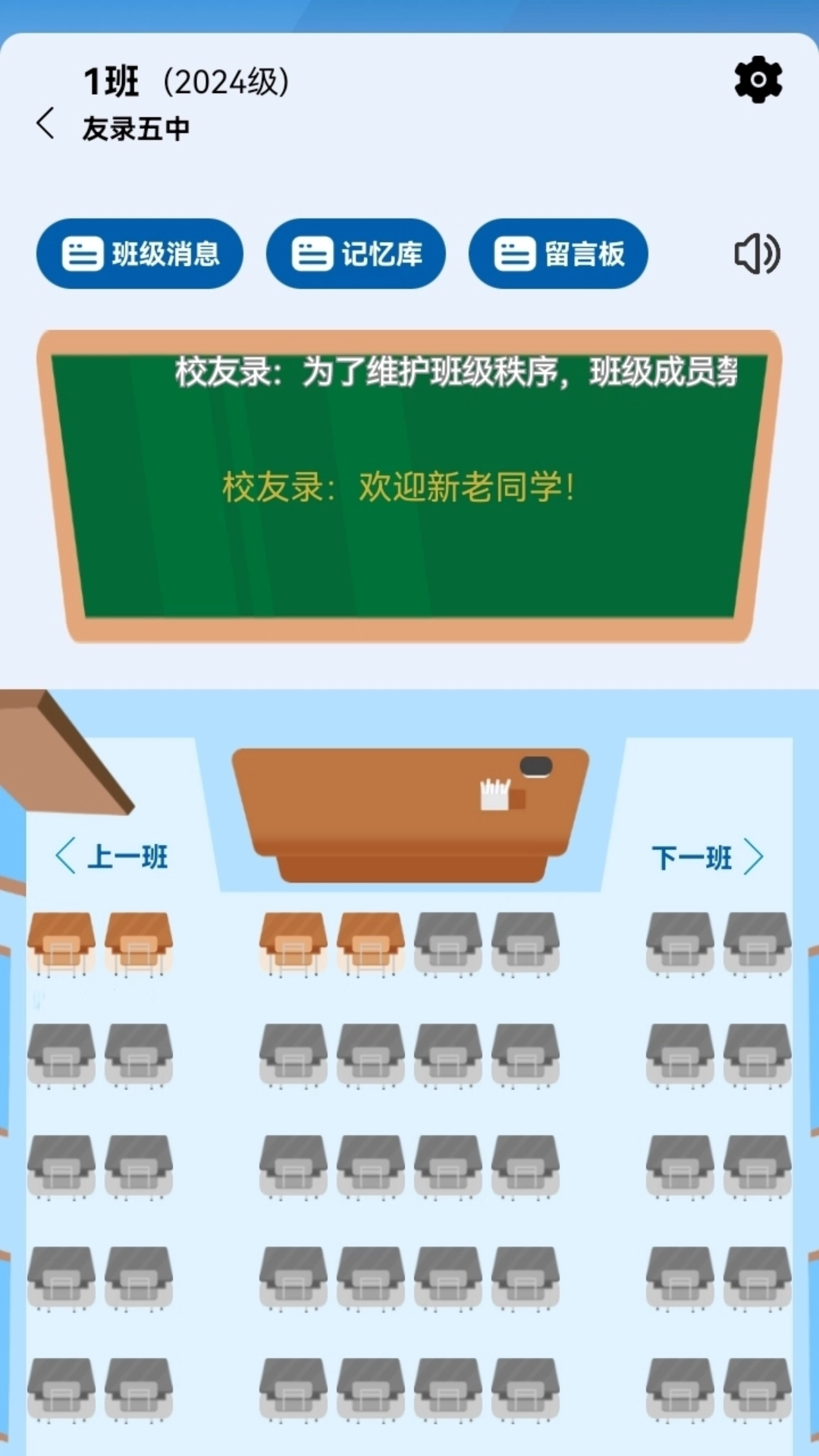Tap the back arrow next to 友录五中
Screen dimensions: 819x1456
point(45,121)
